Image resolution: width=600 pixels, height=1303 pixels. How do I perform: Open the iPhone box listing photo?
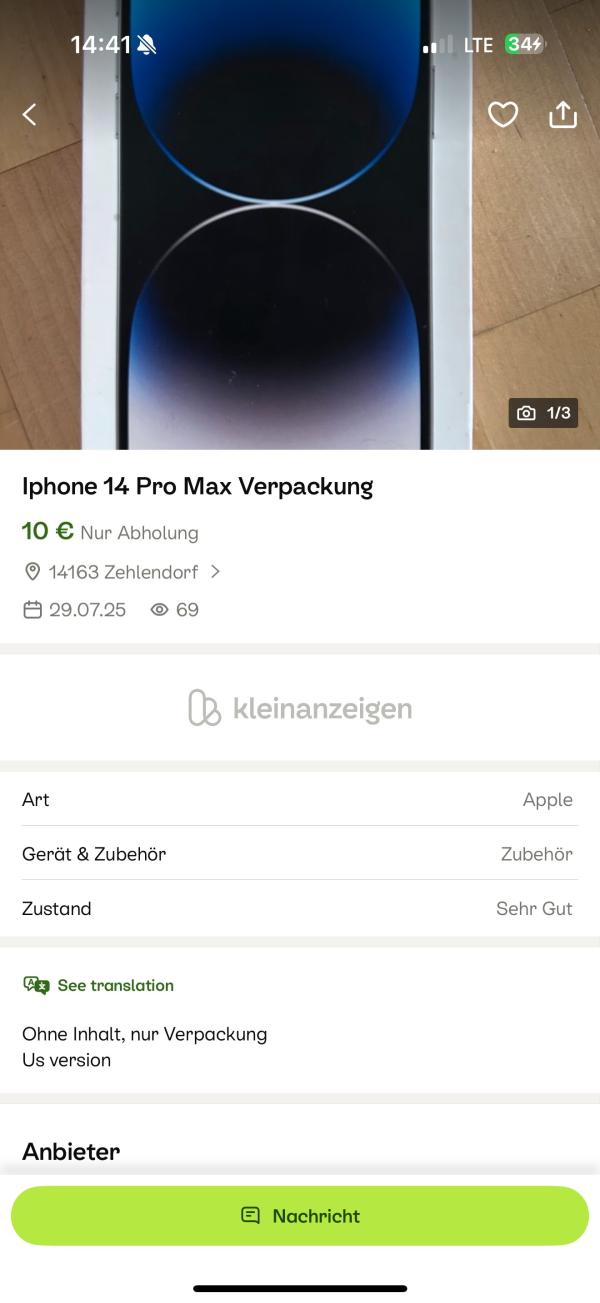pos(300,225)
